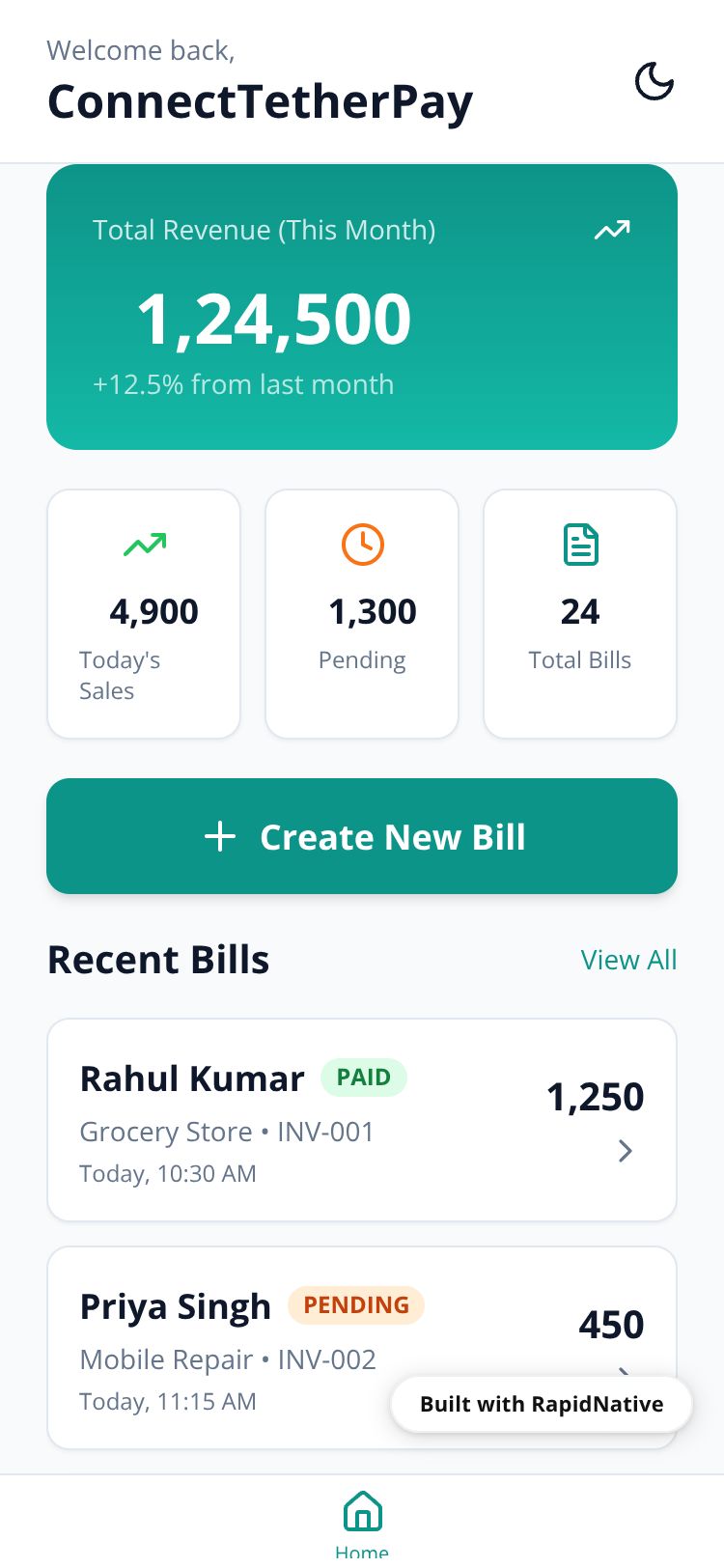Toggle dark mode with the moon icon
The width and height of the screenshot is (724, 1568).
click(x=654, y=81)
